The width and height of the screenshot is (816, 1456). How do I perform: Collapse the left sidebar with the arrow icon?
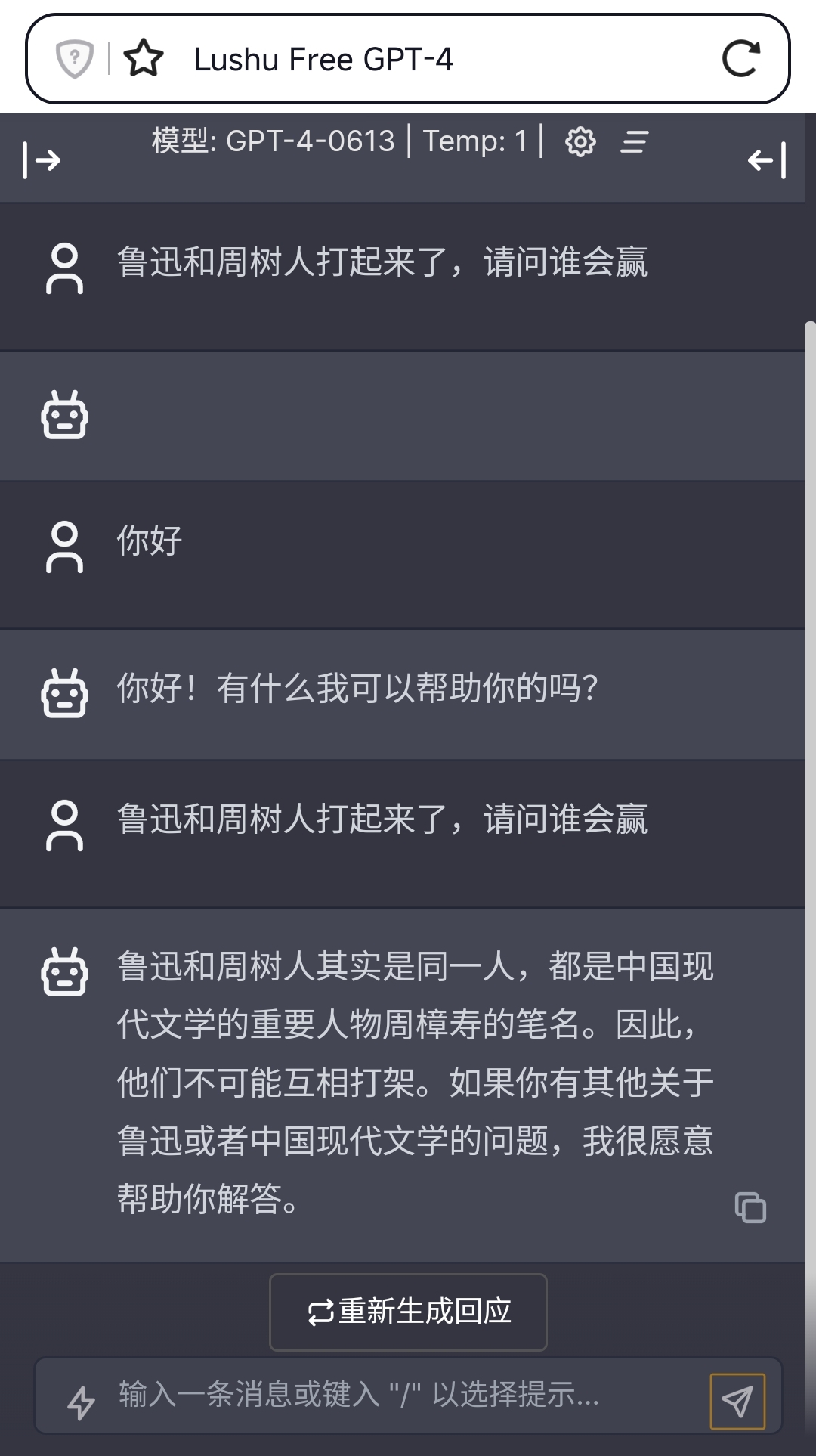click(x=42, y=160)
